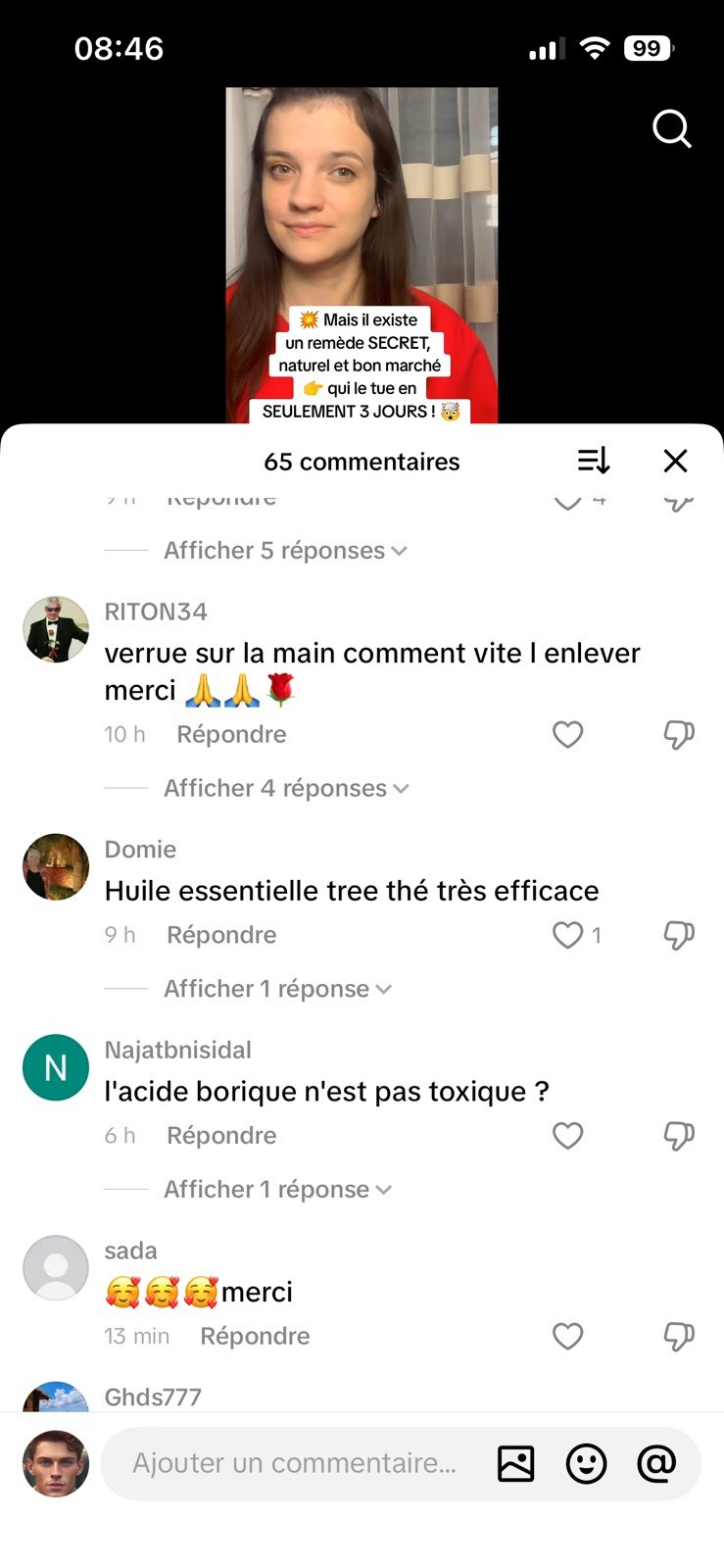Like RITON34's comment
The height and width of the screenshot is (1568, 724).
tap(568, 734)
